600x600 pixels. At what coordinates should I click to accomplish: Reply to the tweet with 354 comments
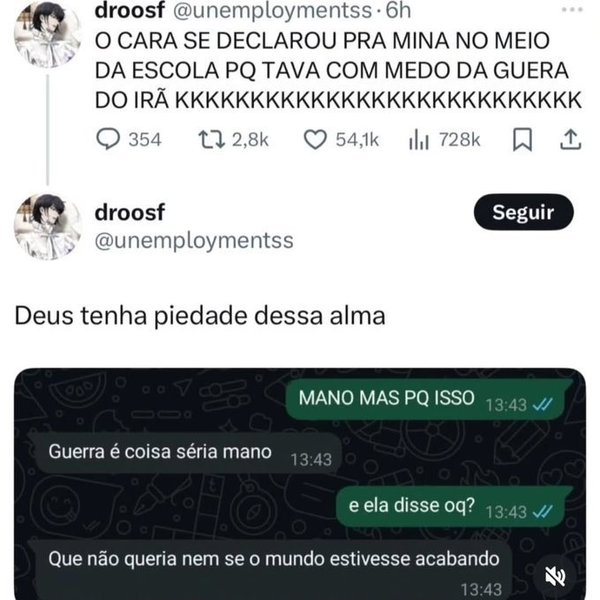click(x=108, y=141)
